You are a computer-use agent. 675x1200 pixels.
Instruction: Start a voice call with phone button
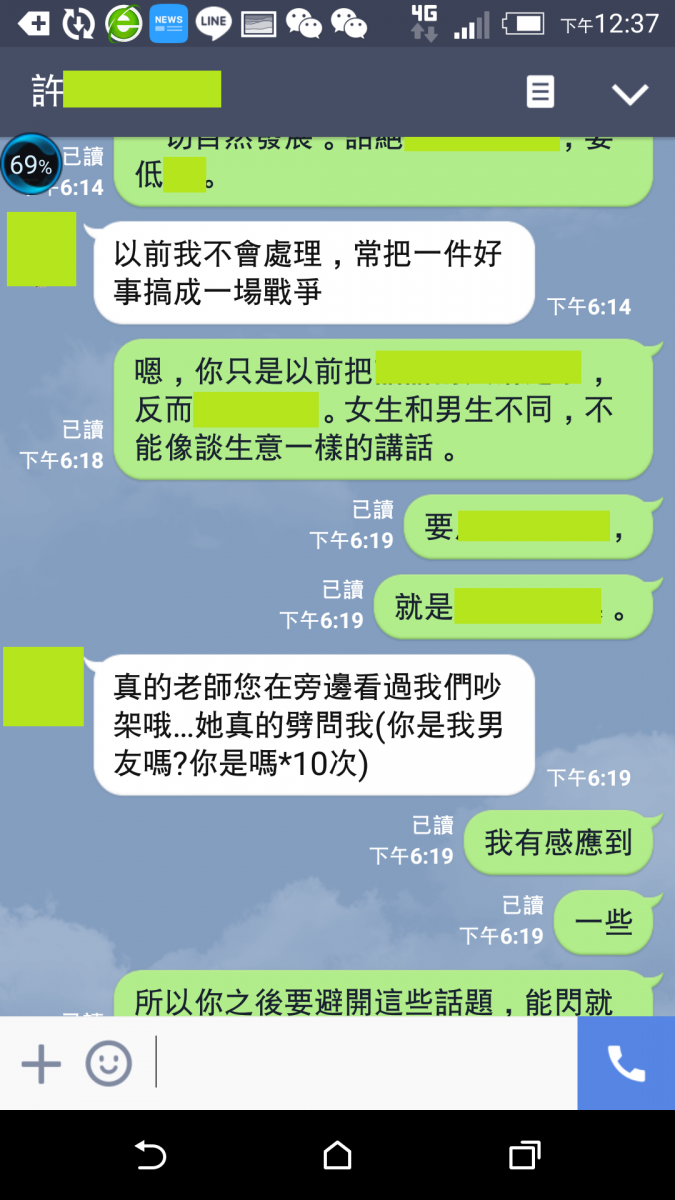pyautogui.click(x=626, y=1063)
